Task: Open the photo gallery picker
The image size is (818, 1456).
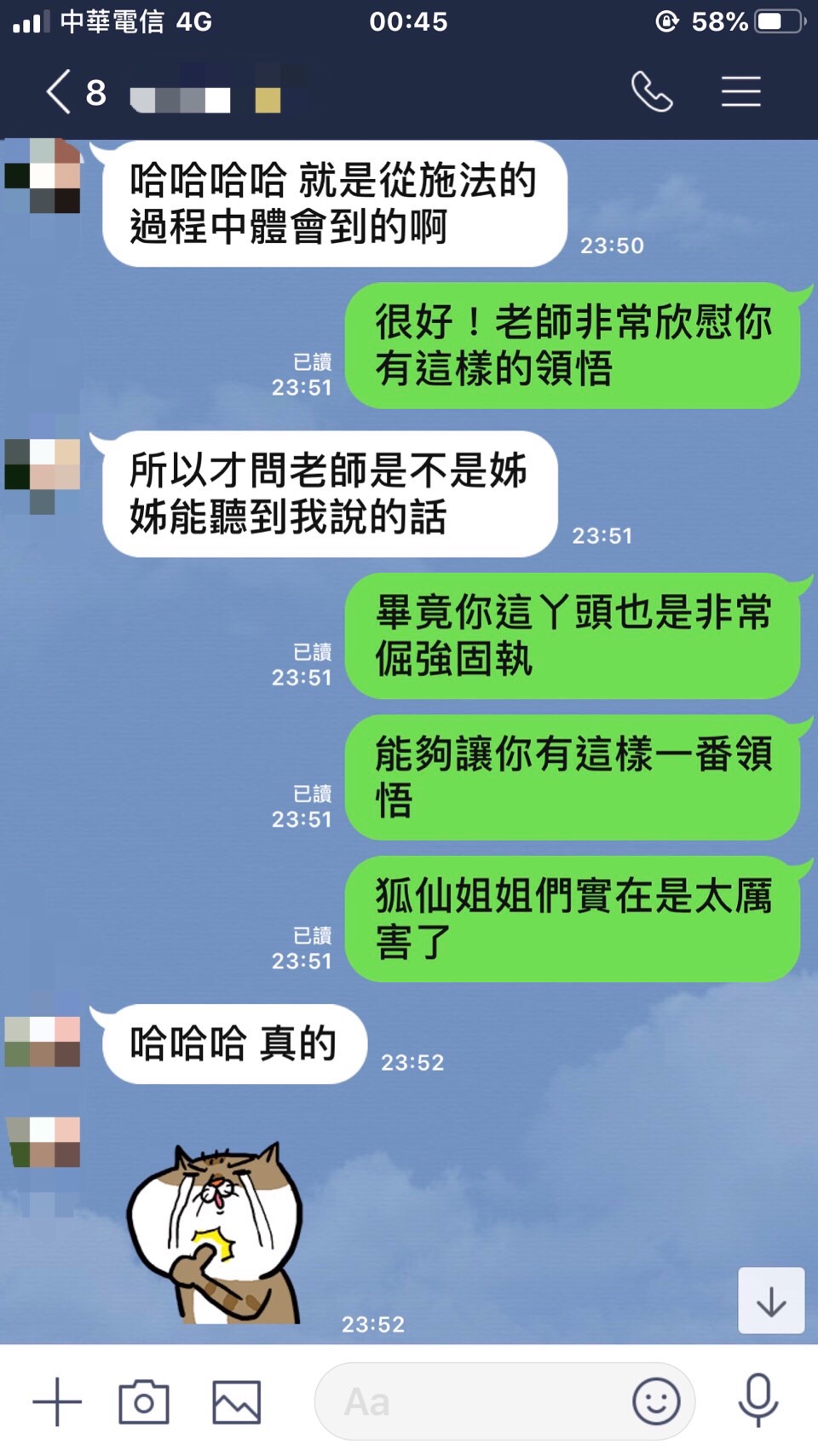Action: (236, 1401)
